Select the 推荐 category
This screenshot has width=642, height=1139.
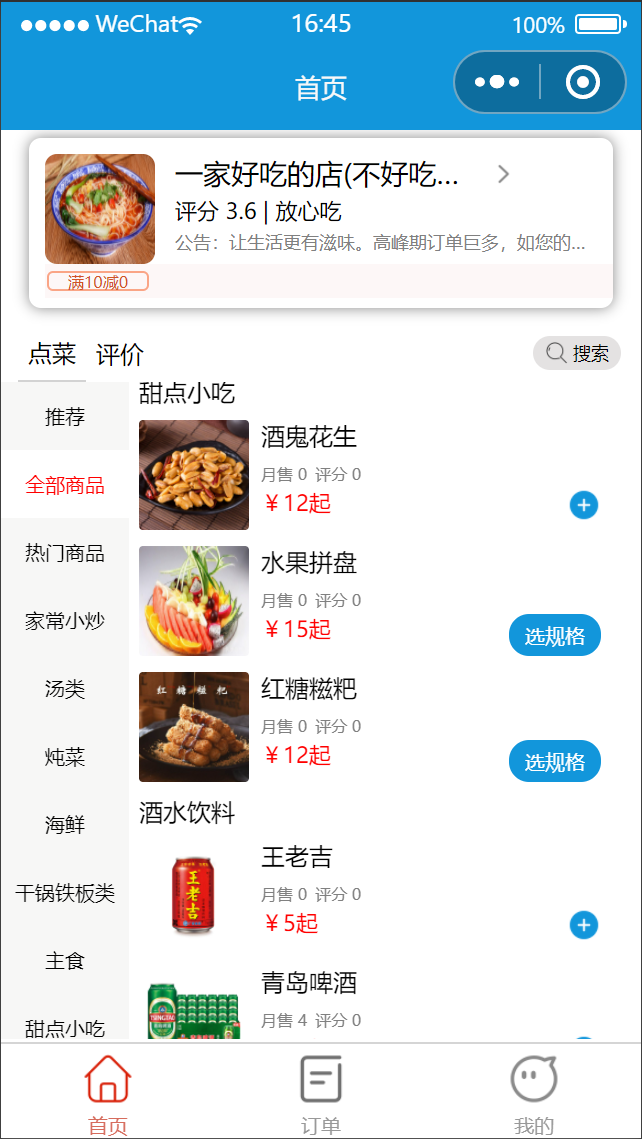click(x=65, y=417)
